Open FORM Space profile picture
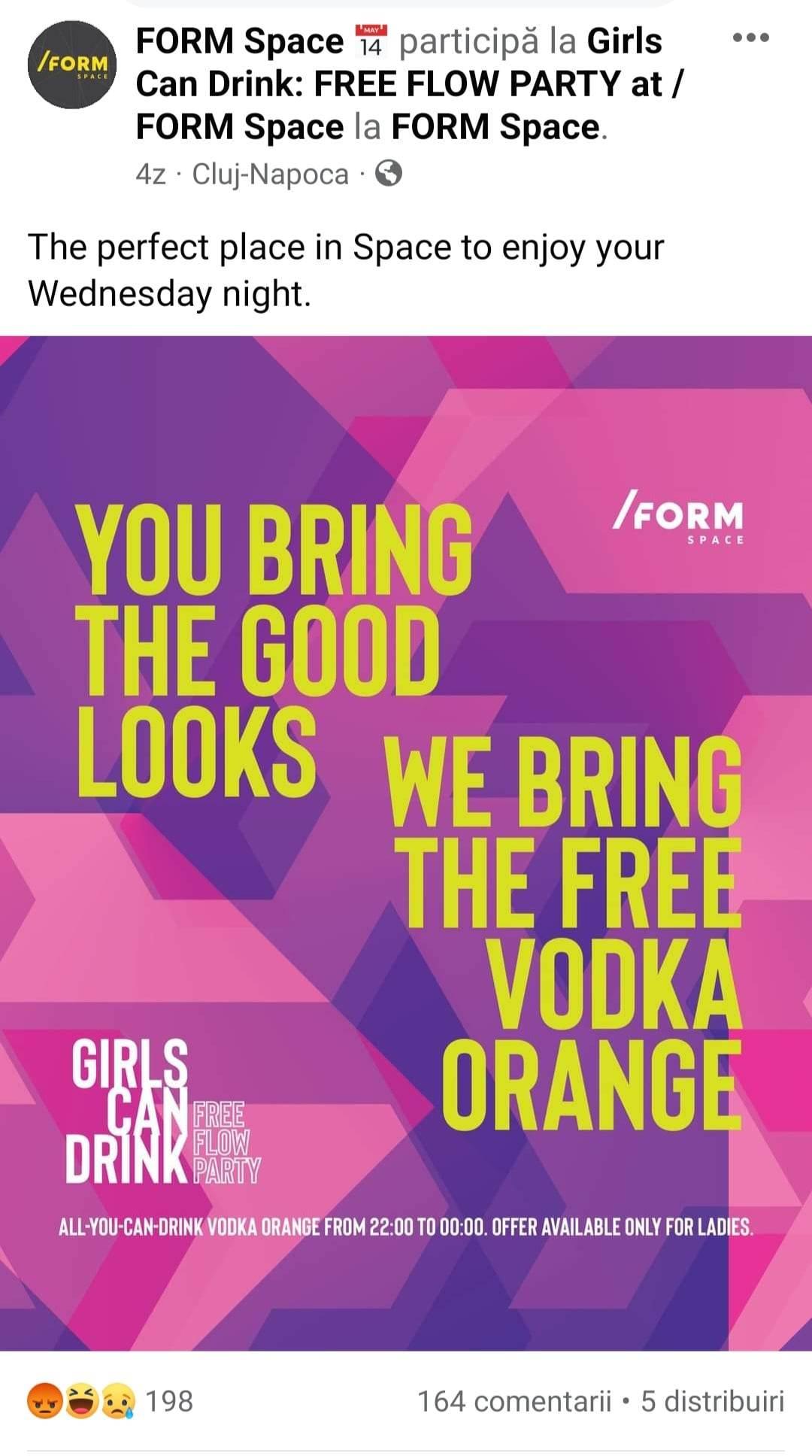Image resolution: width=812 pixels, height=1456 pixels. click(72, 65)
